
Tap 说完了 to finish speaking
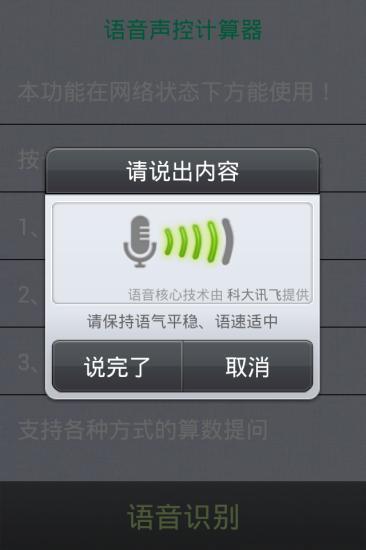tap(117, 367)
